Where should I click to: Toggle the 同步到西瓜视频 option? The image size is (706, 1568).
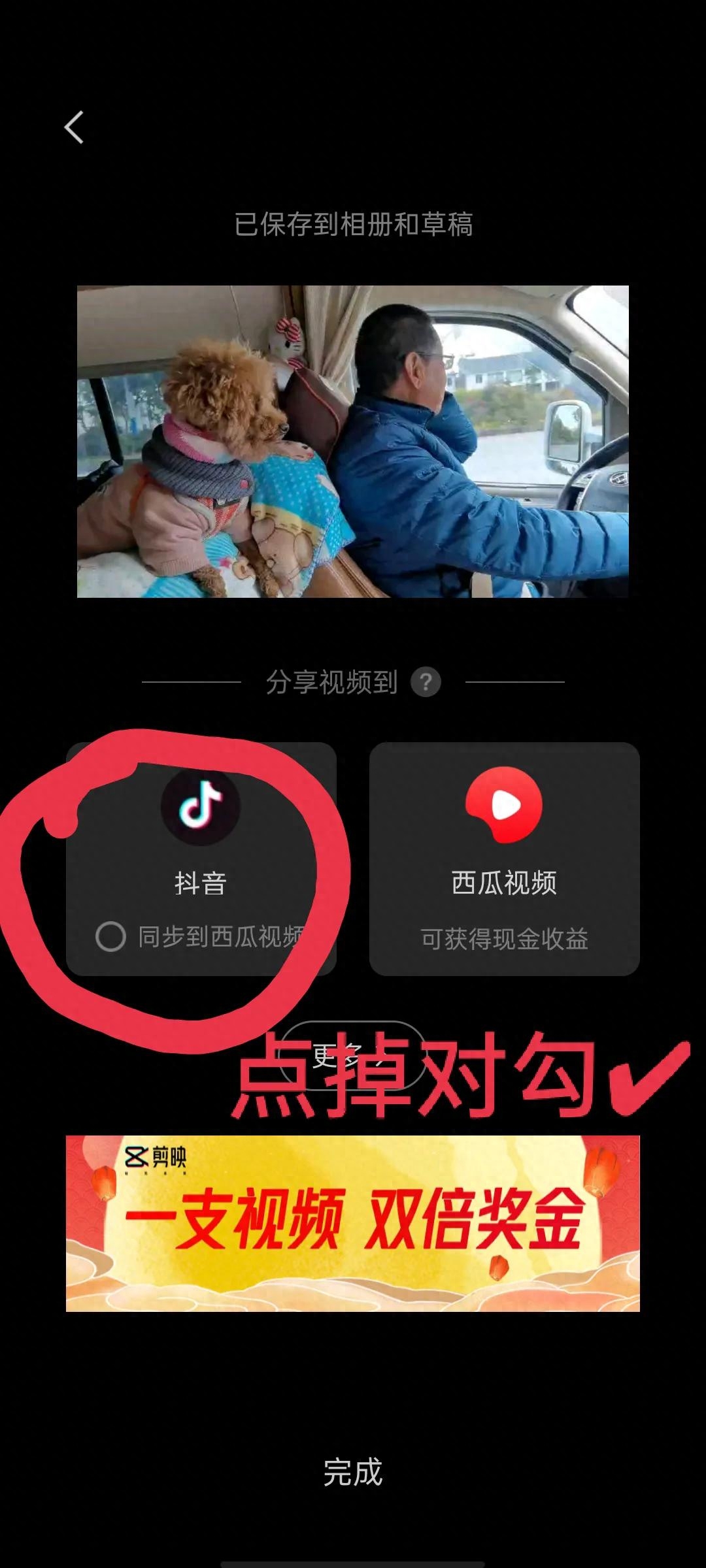click(x=111, y=937)
